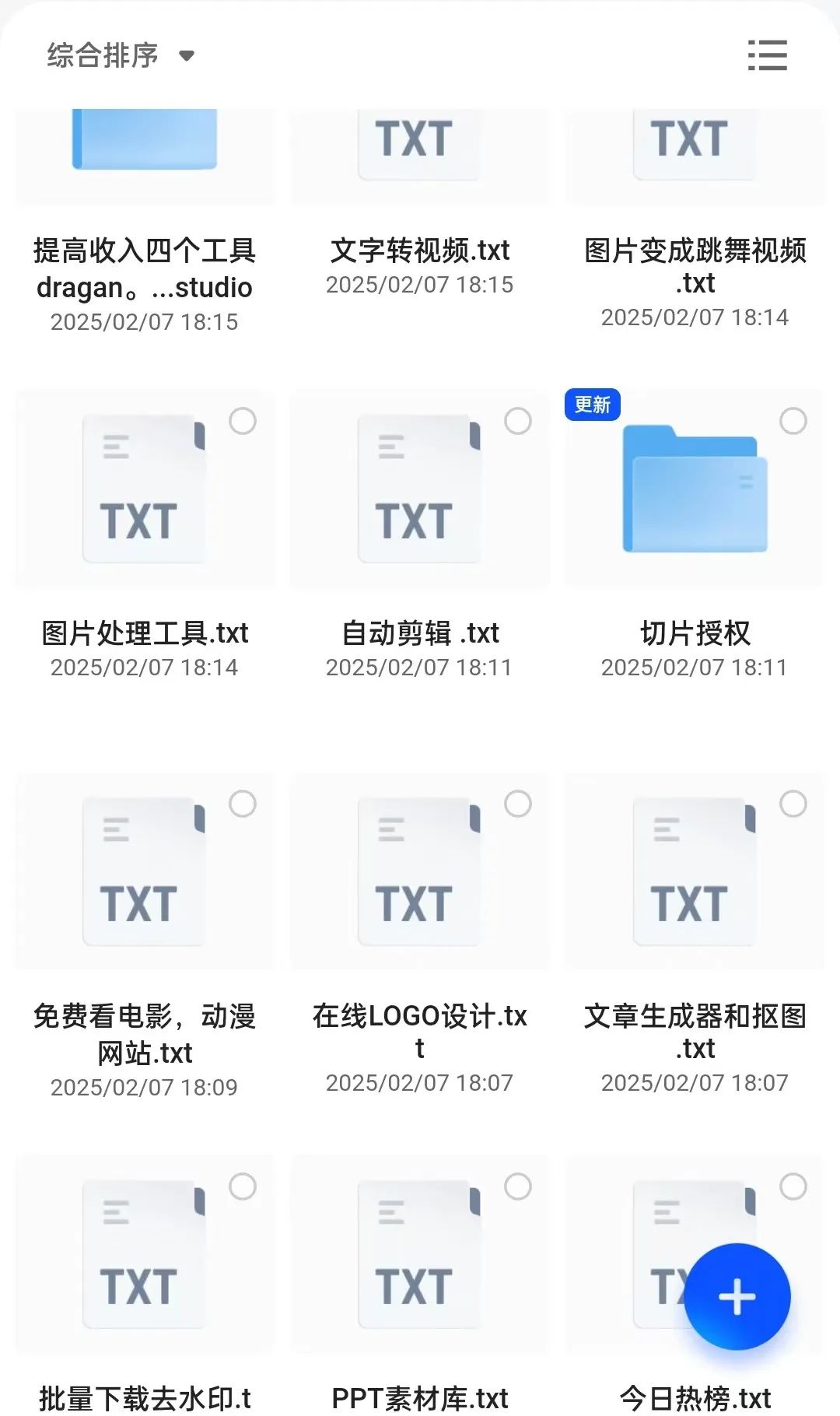Switch to list view layout
The image size is (840, 1416).
pyautogui.click(x=767, y=55)
